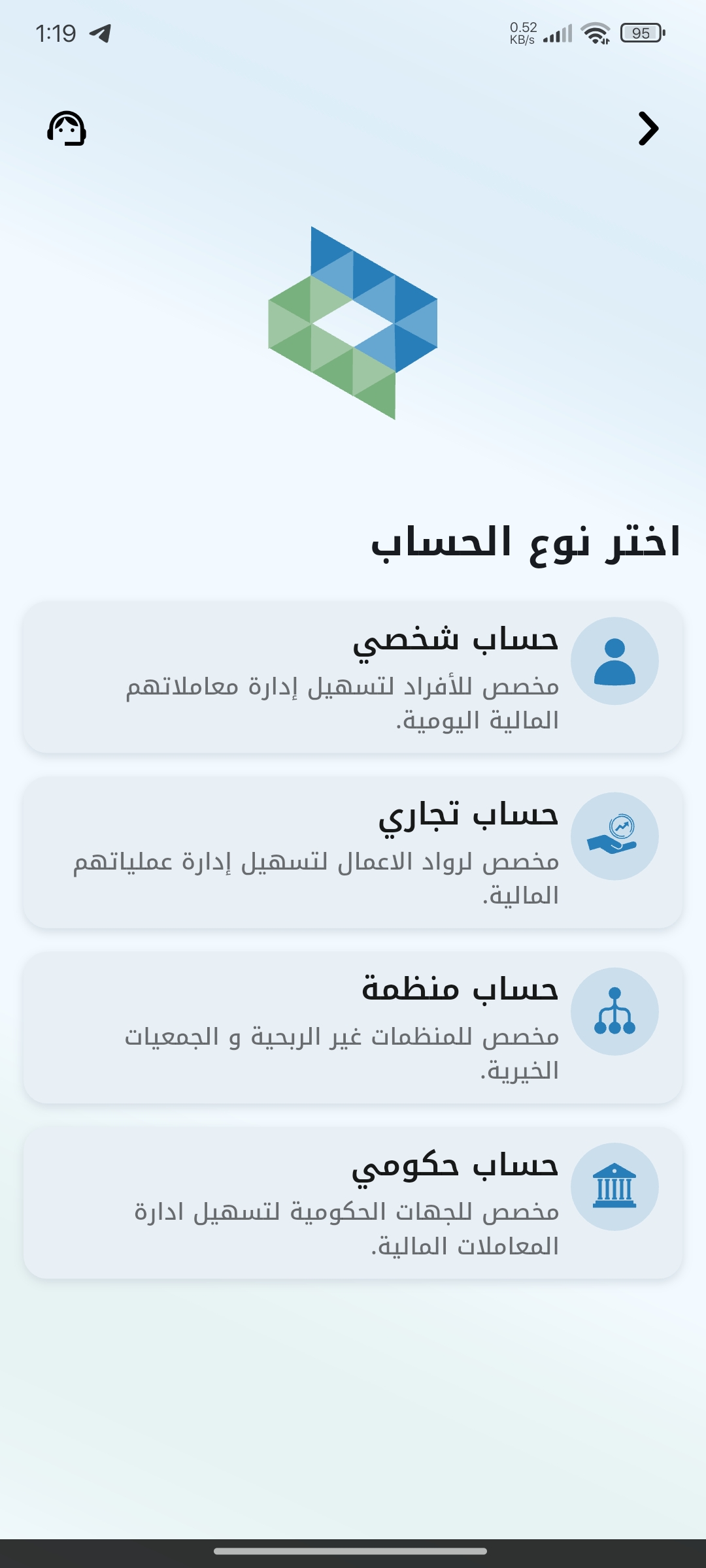The image size is (706, 1568).
Task: Go back using the arrow icon
Action: tap(648, 129)
